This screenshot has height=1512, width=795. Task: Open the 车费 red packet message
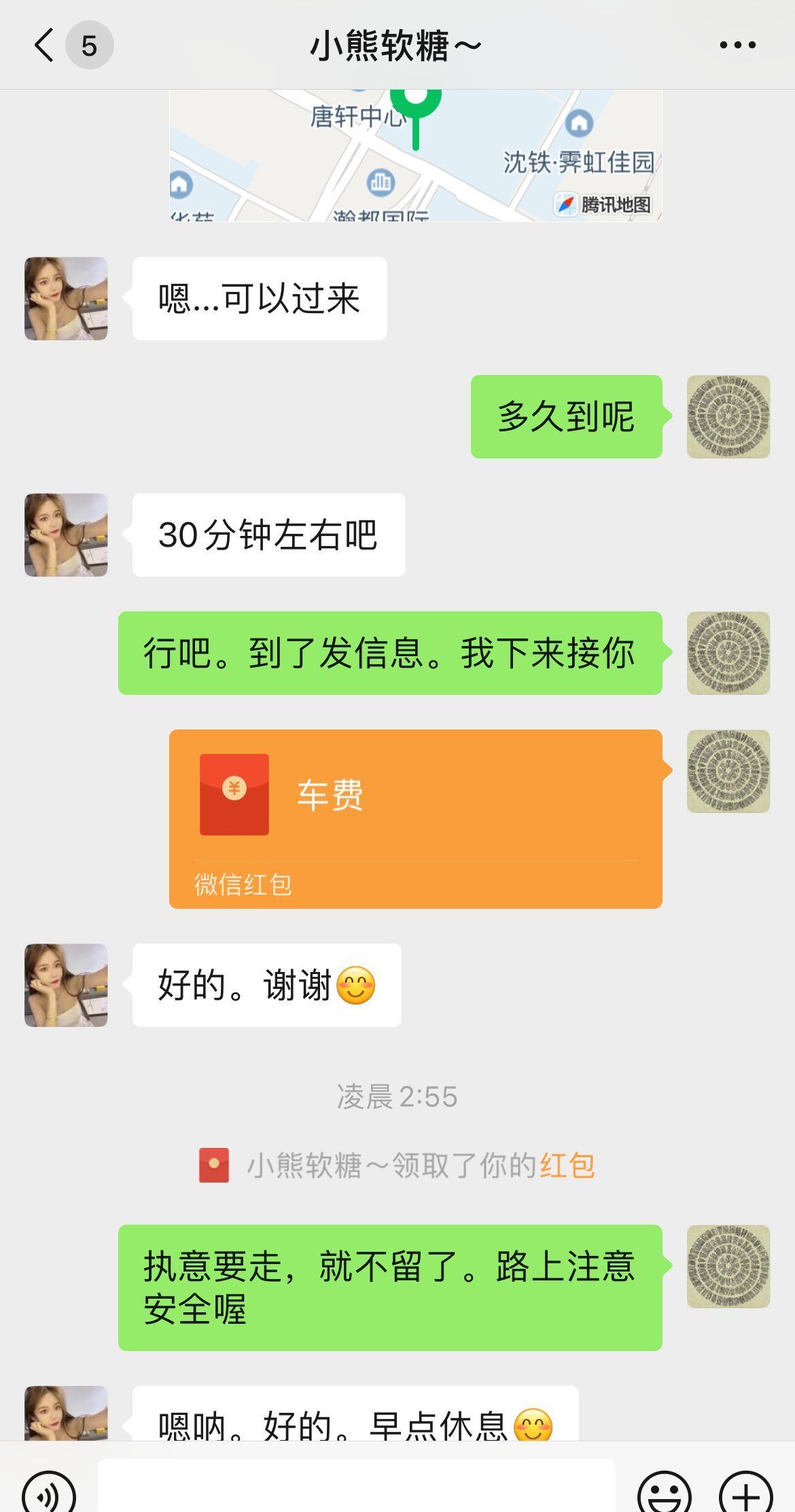415,818
